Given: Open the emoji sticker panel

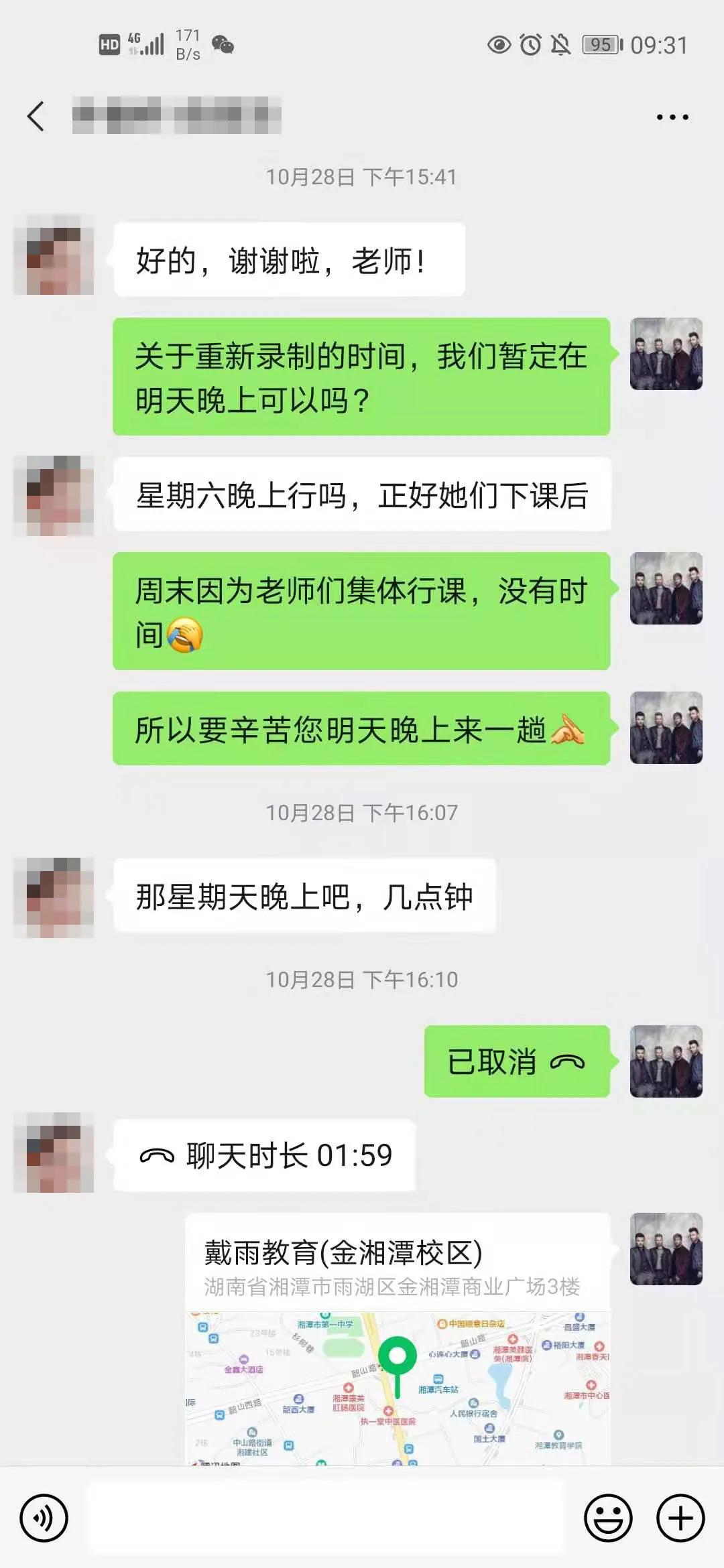Looking at the screenshot, I should [608, 1518].
